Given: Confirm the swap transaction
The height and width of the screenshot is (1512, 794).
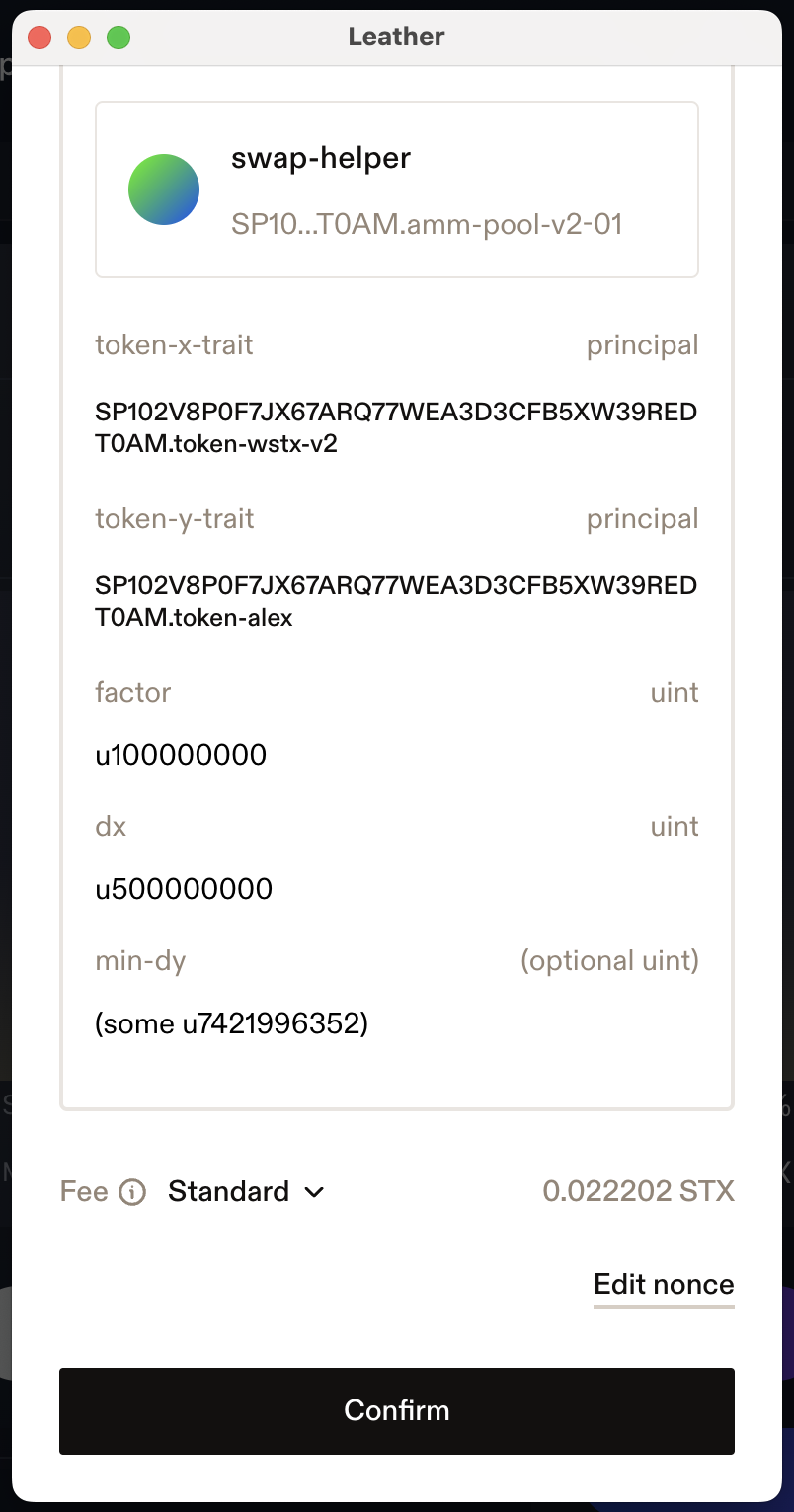Looking at the screenshot, I should click(397, 1410).
